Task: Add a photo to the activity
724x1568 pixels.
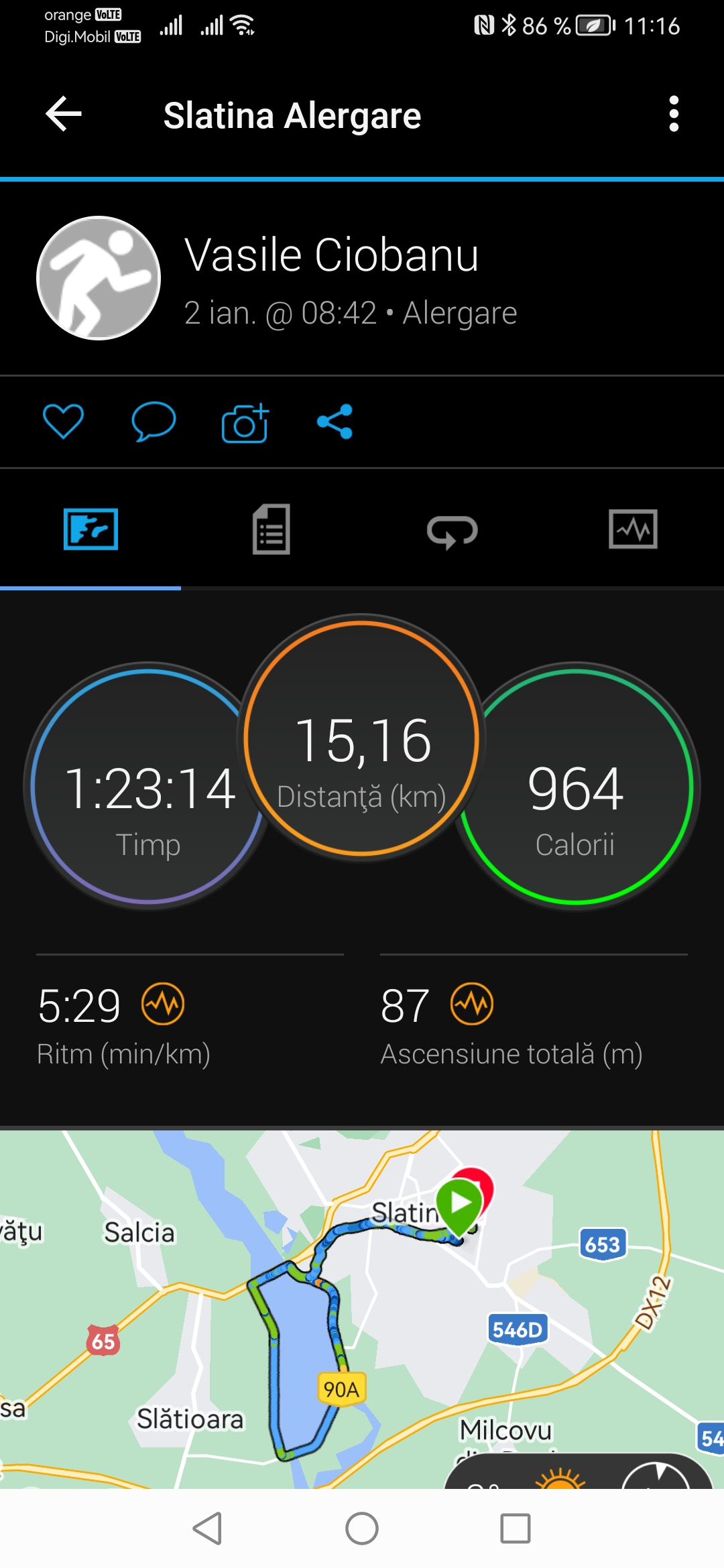Action: point(245,423)
